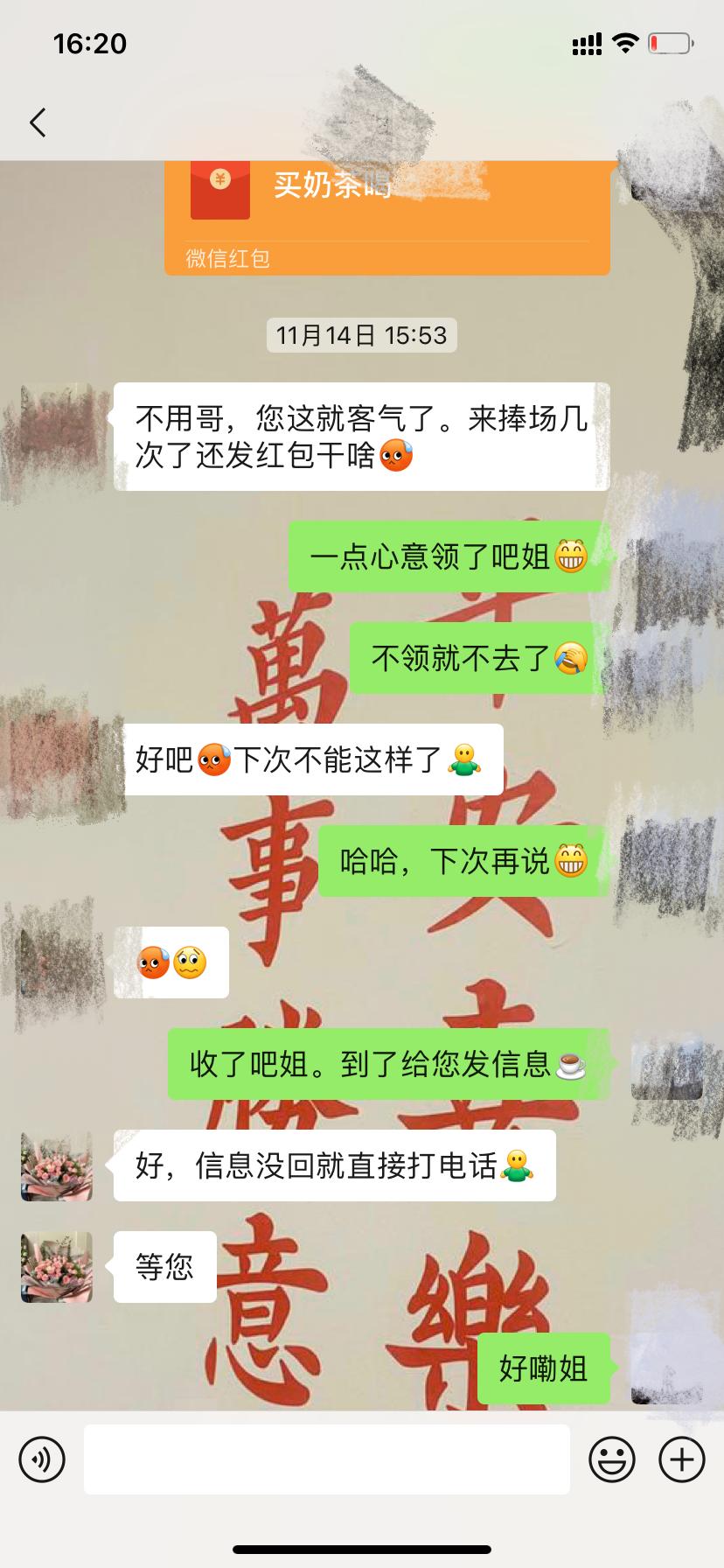Tap the flower avatar next to the phone-call message

55,1167
